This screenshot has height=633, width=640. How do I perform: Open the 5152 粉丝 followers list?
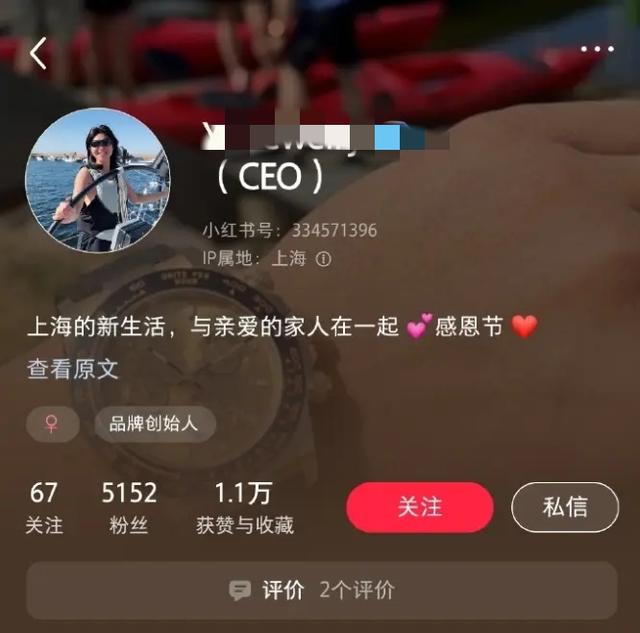point(129,507)
